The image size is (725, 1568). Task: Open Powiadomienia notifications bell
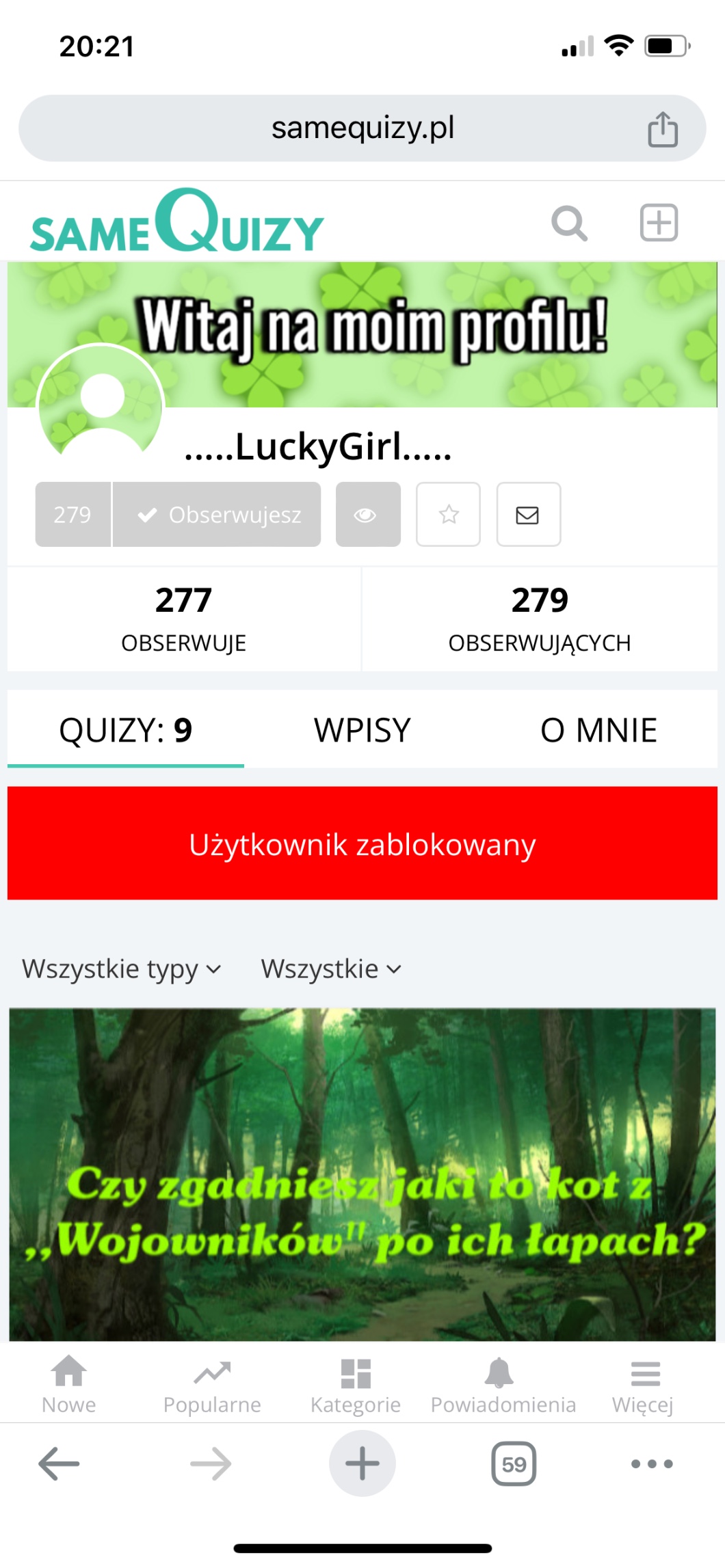click(x=503, y=1383)
